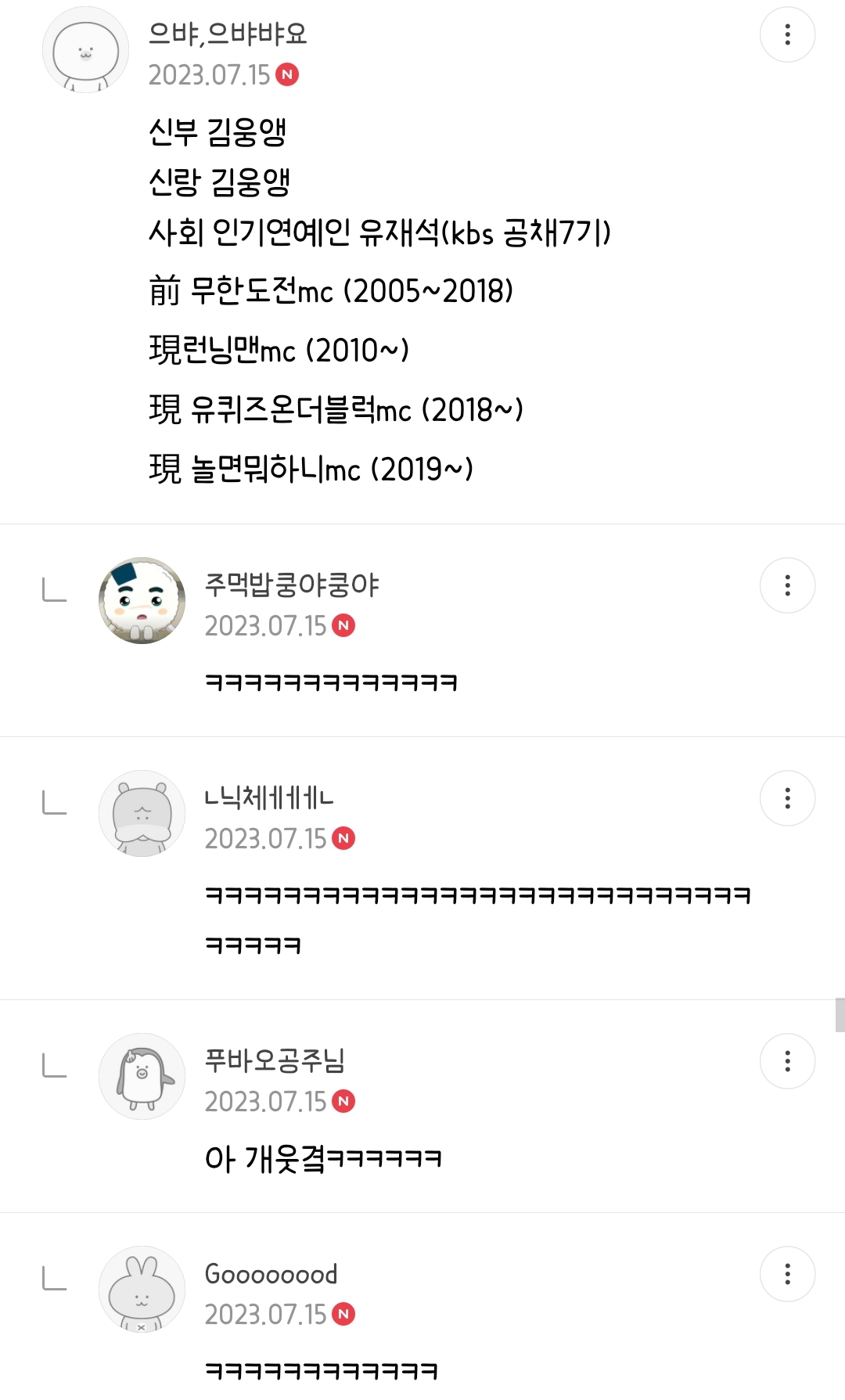Open 푸바오공주님's profile avatar
This screenshot has height=1400, width=845.
point(142,1077)
